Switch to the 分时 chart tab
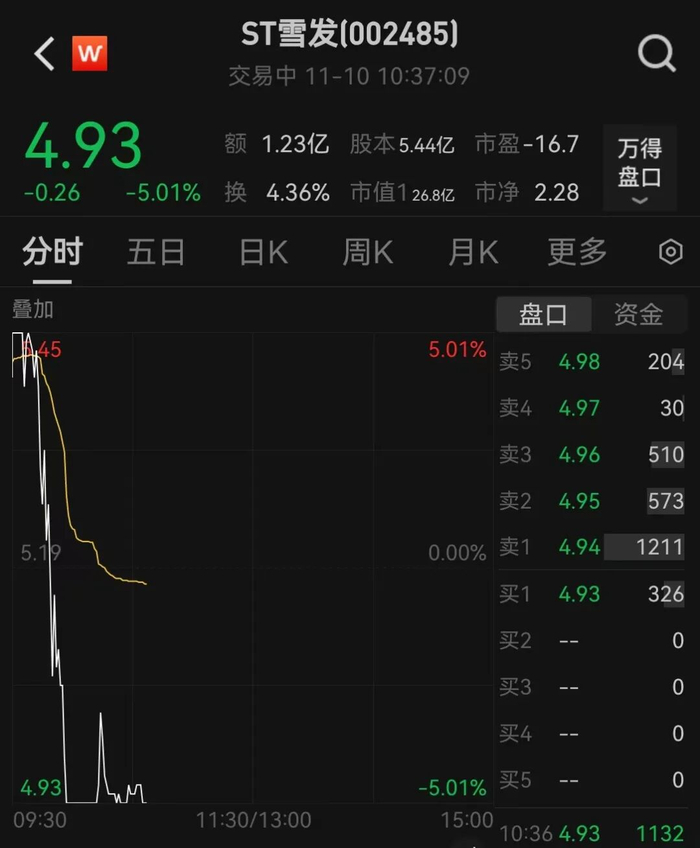 tap(52, 253)
